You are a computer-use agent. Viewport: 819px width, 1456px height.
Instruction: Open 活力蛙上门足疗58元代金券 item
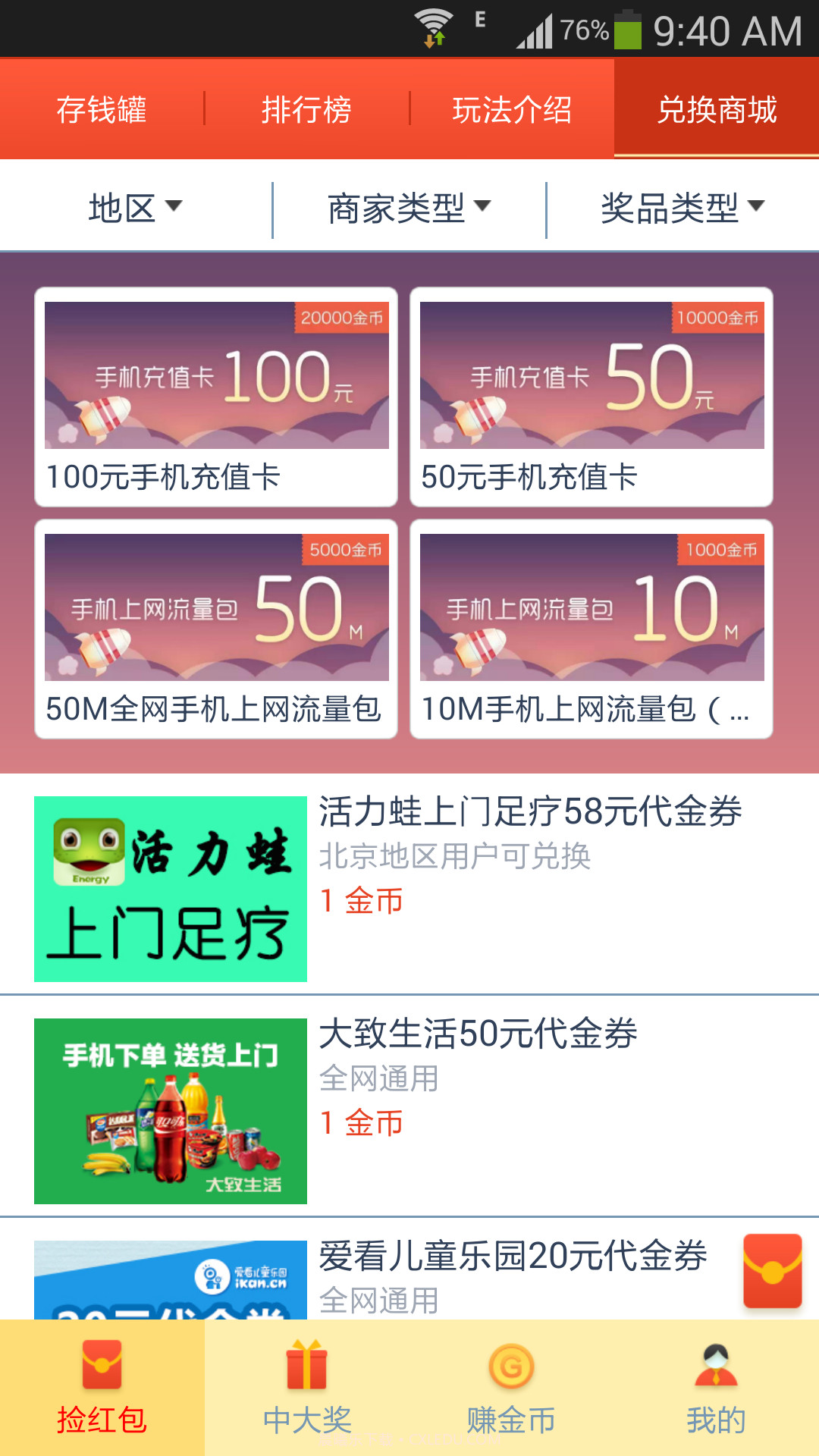point(531,811)
